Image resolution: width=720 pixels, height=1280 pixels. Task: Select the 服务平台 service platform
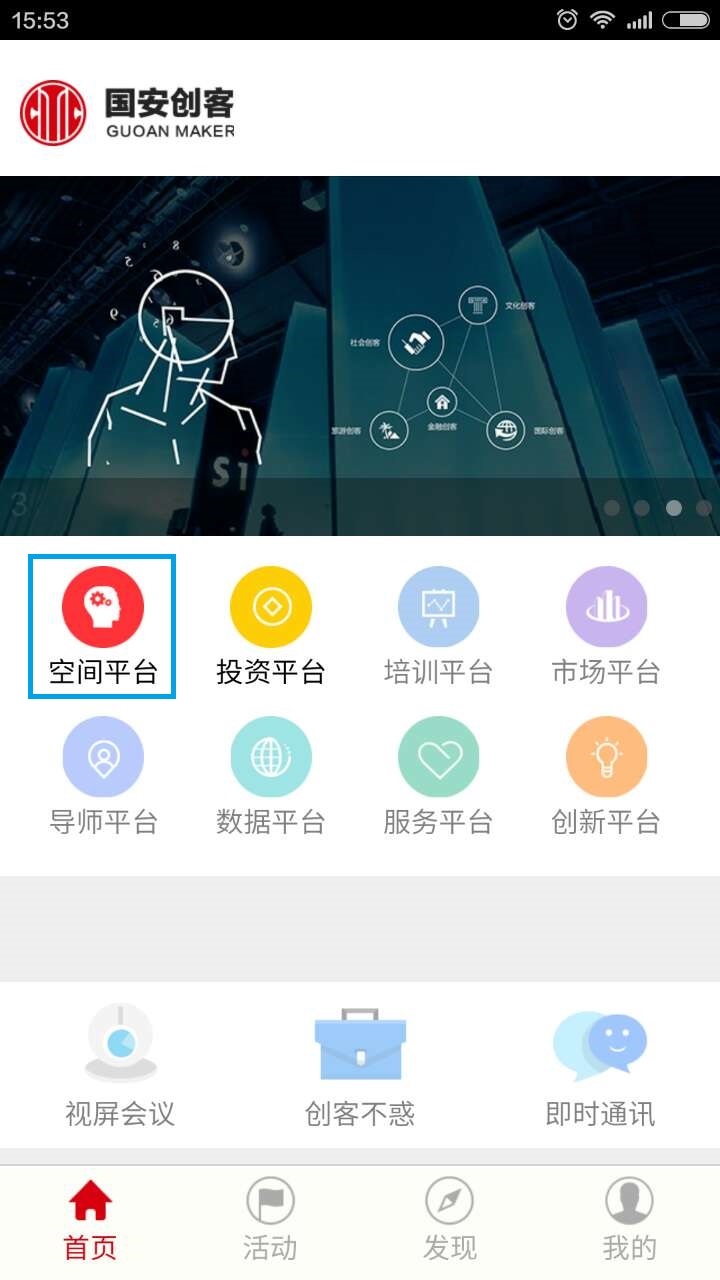click(438, 777)
